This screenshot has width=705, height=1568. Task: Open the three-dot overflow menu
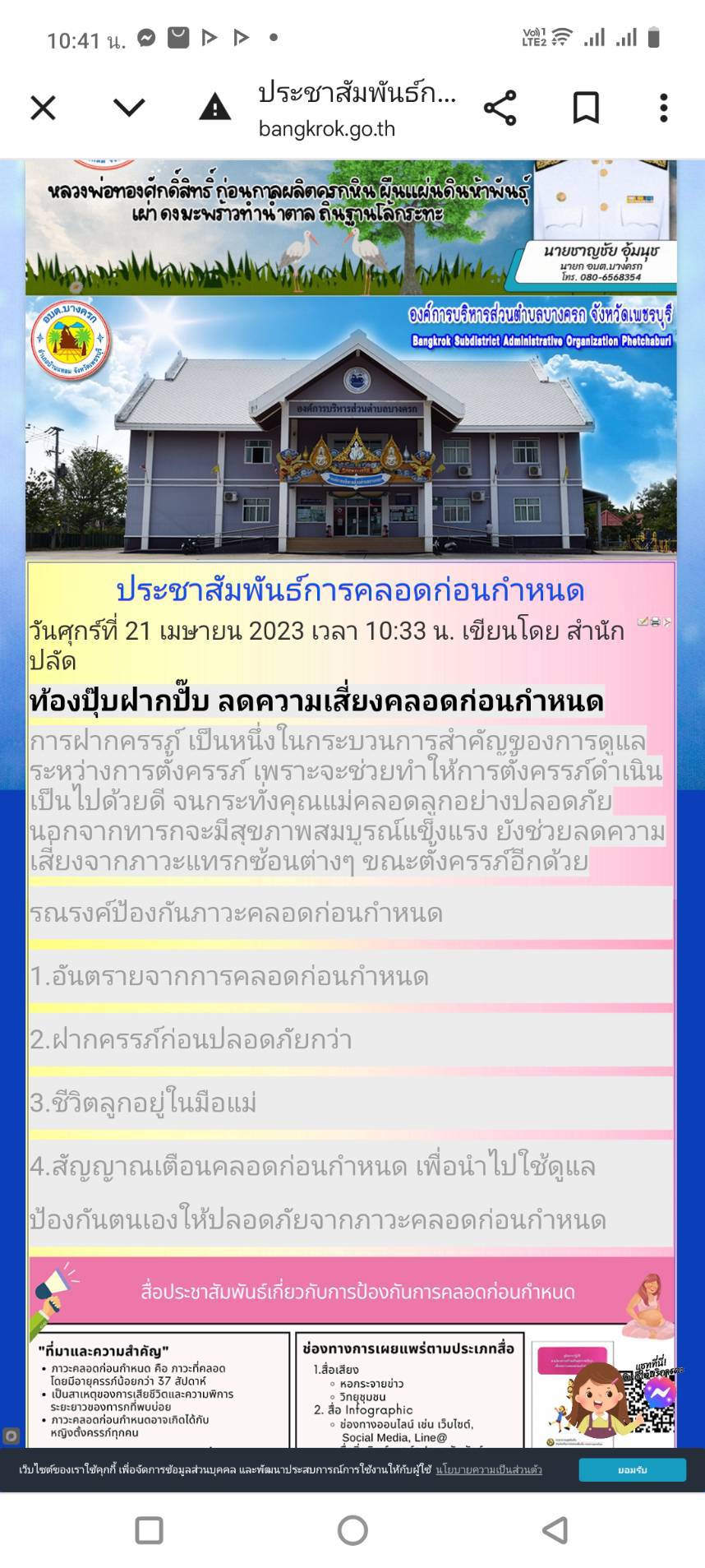[664, 108]
